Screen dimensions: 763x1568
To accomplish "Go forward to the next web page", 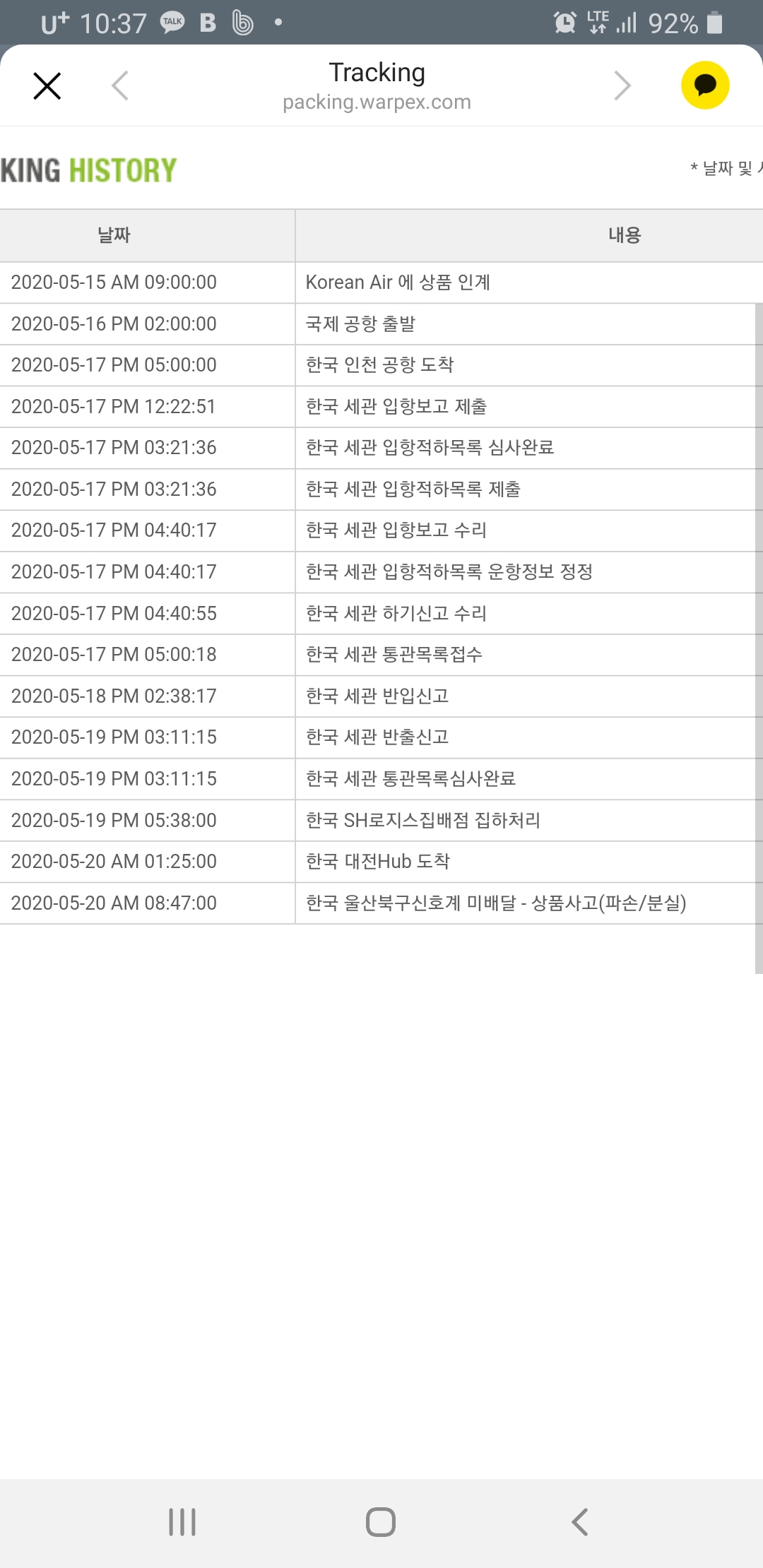I will pyautogui.click(x=622, y=86).
